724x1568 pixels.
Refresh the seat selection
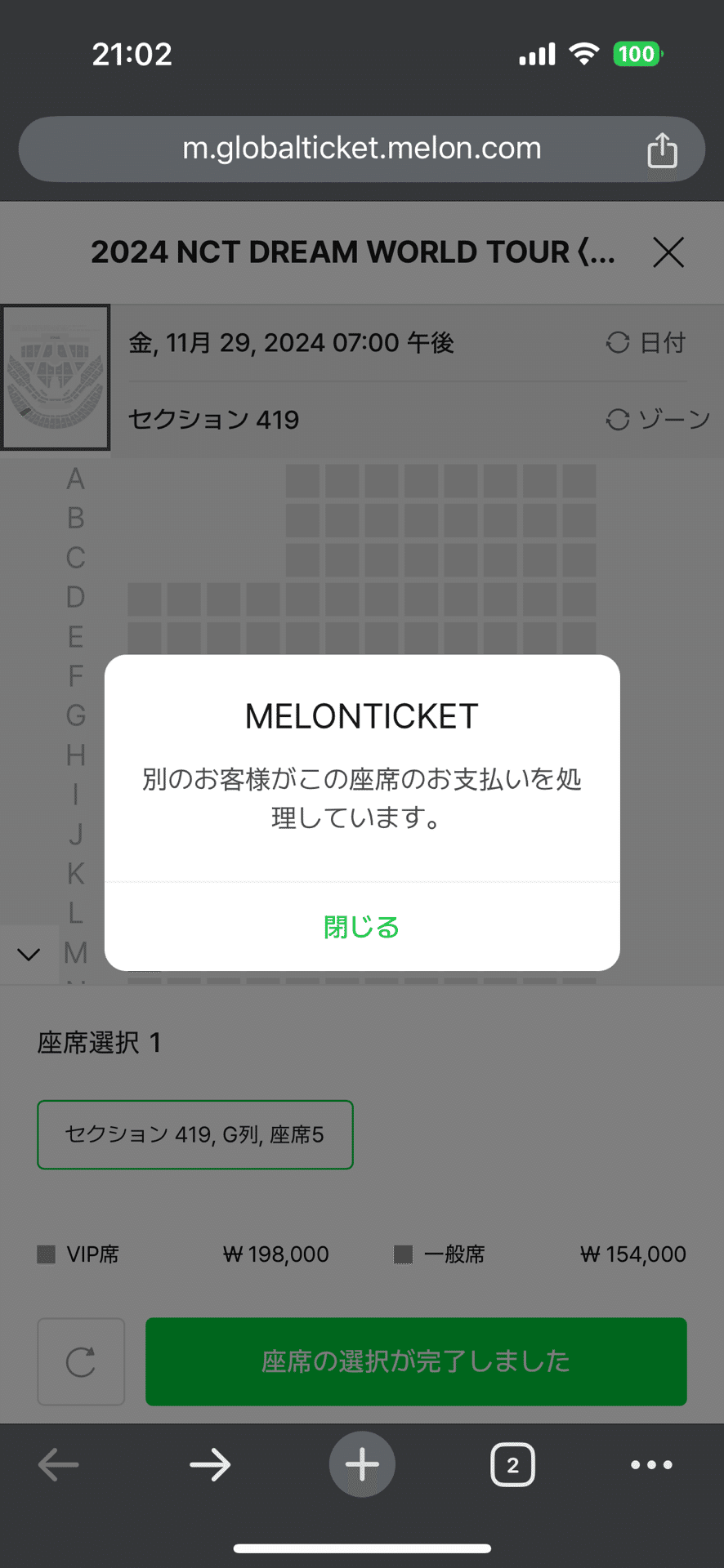[81, 1361]
